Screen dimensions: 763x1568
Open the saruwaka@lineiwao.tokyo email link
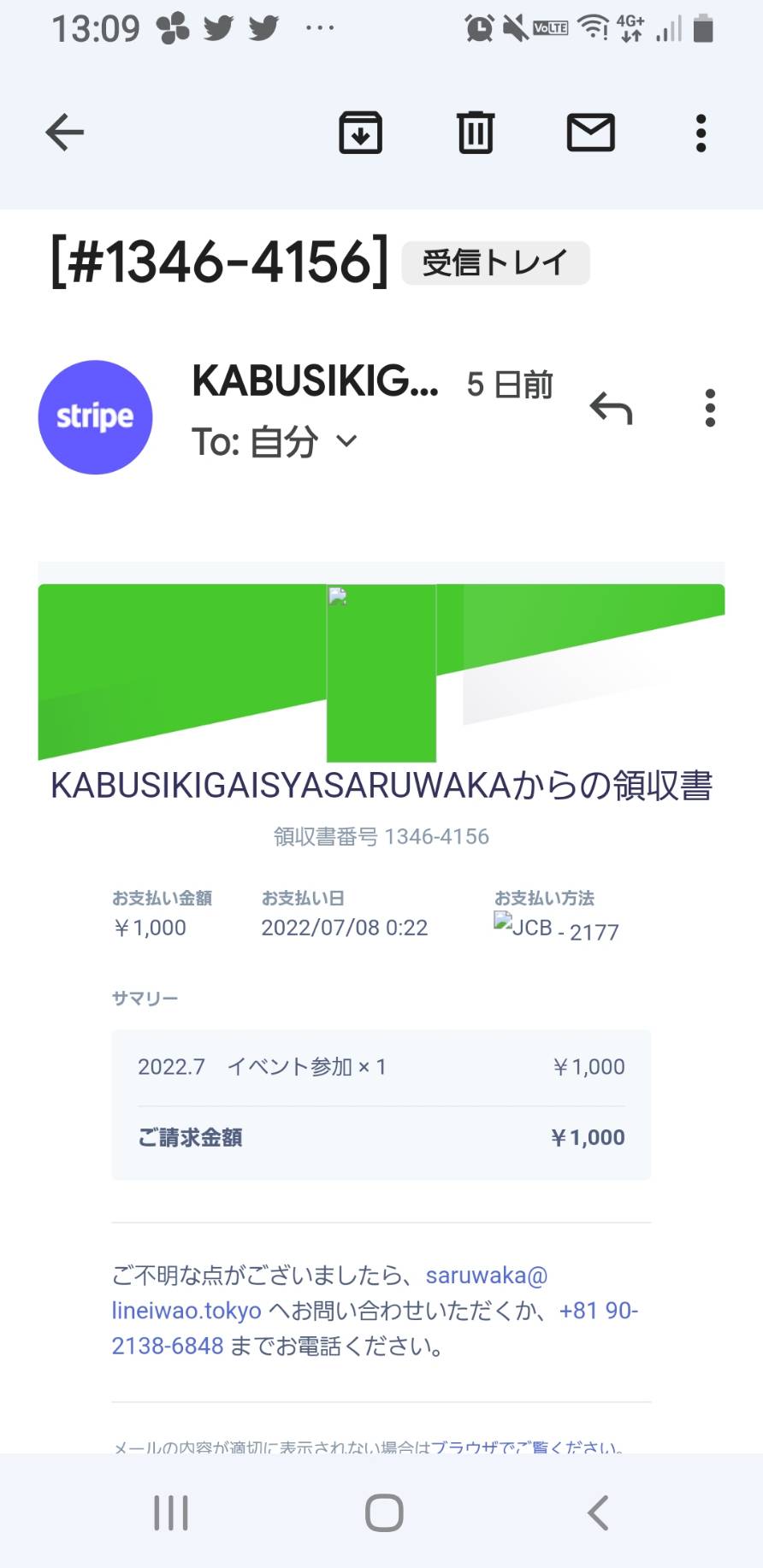click(329, 1293)
